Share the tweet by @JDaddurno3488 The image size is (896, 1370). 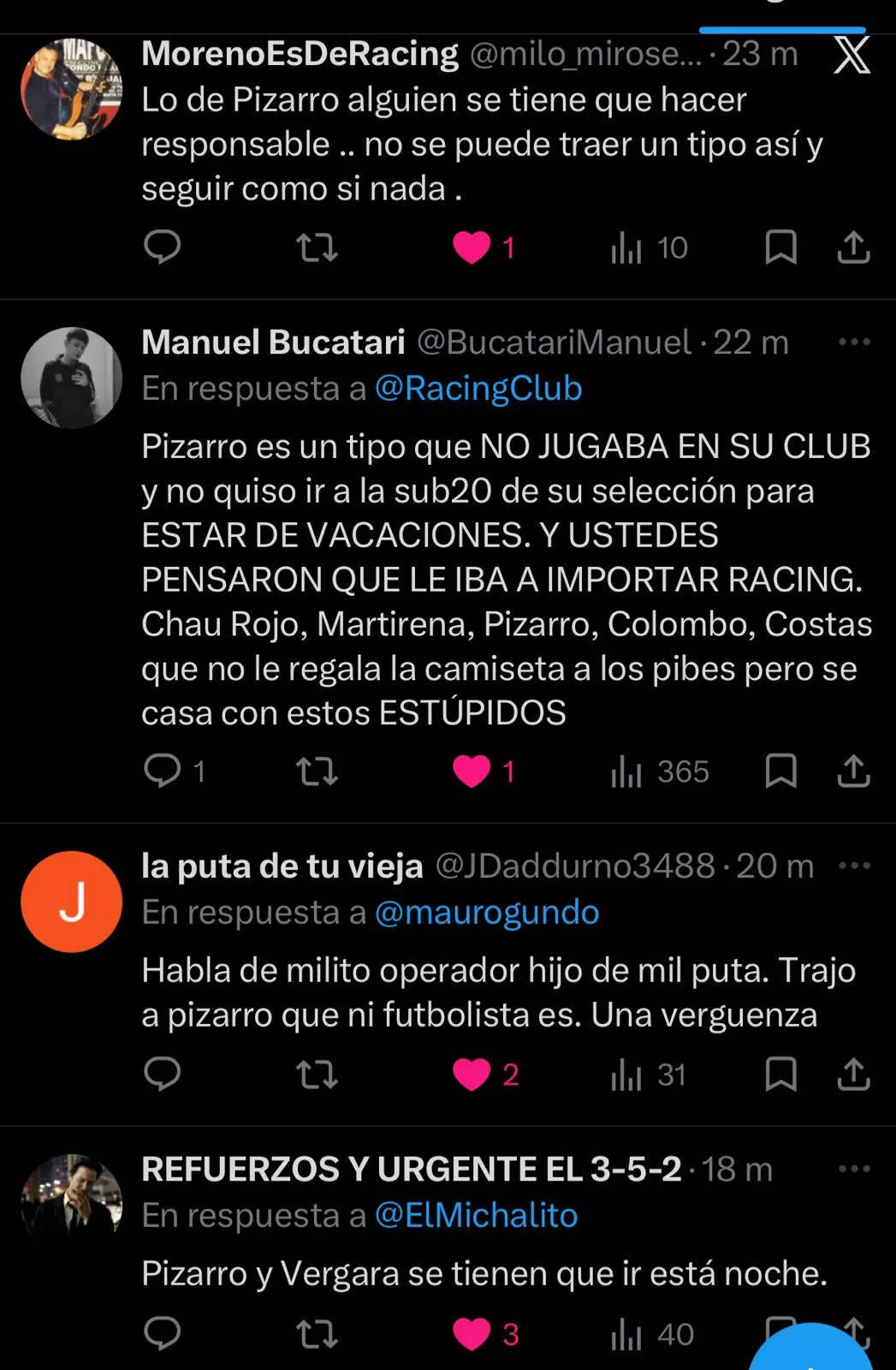pyautogui.click(x=853, y=1075)
